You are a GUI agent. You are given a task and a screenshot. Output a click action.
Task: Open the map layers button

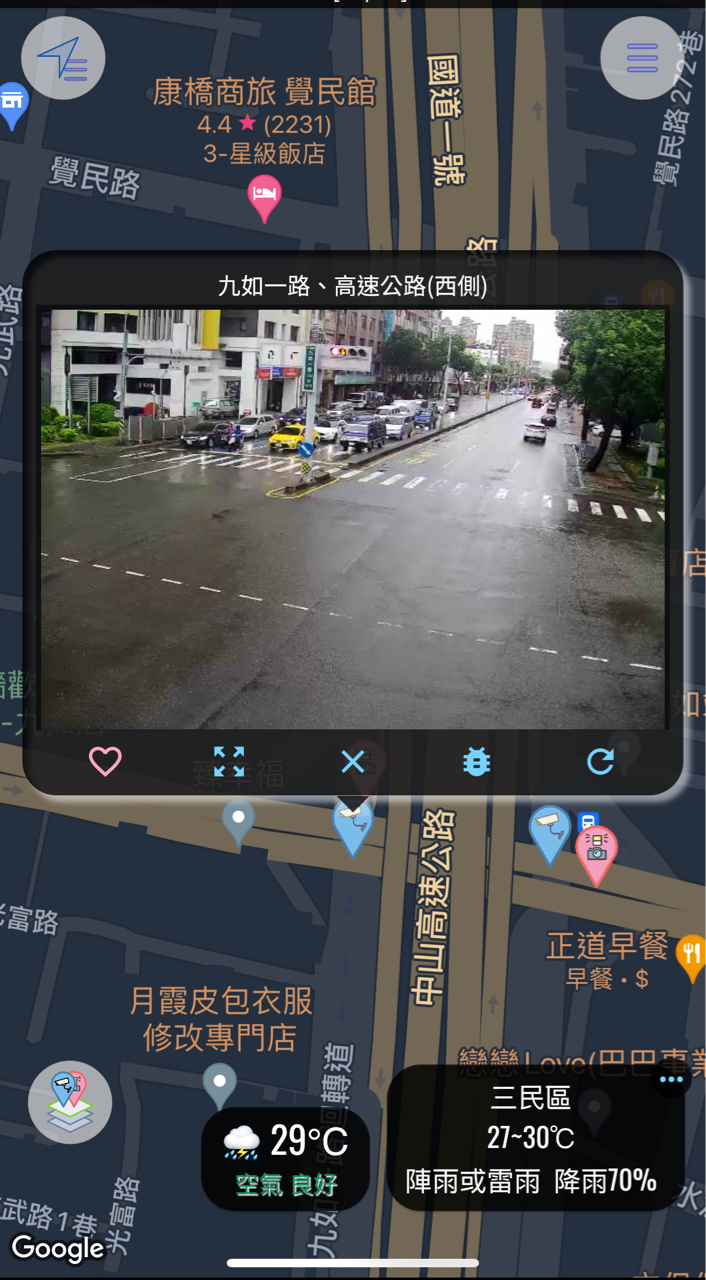(x=70, y=1101)
